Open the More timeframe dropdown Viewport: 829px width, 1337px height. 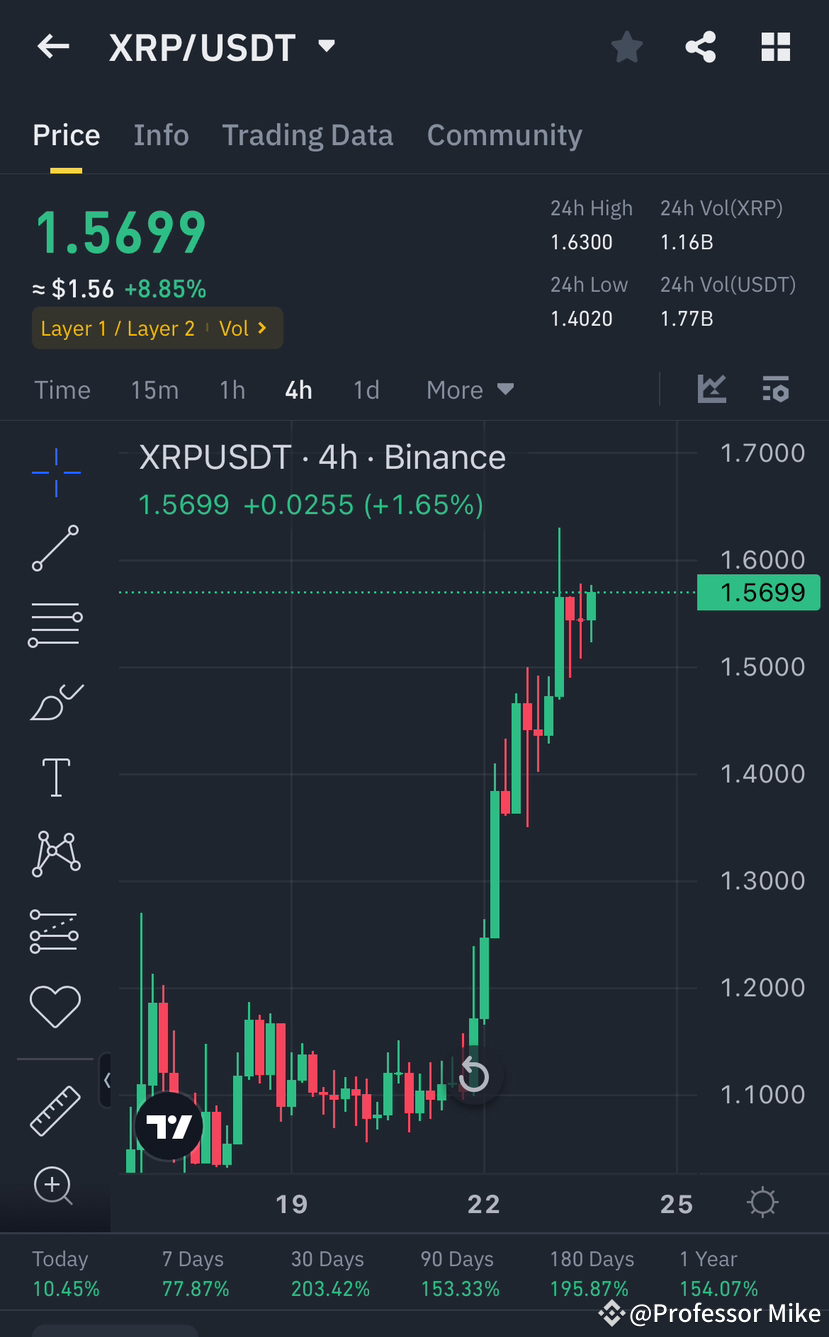(468, 389)
